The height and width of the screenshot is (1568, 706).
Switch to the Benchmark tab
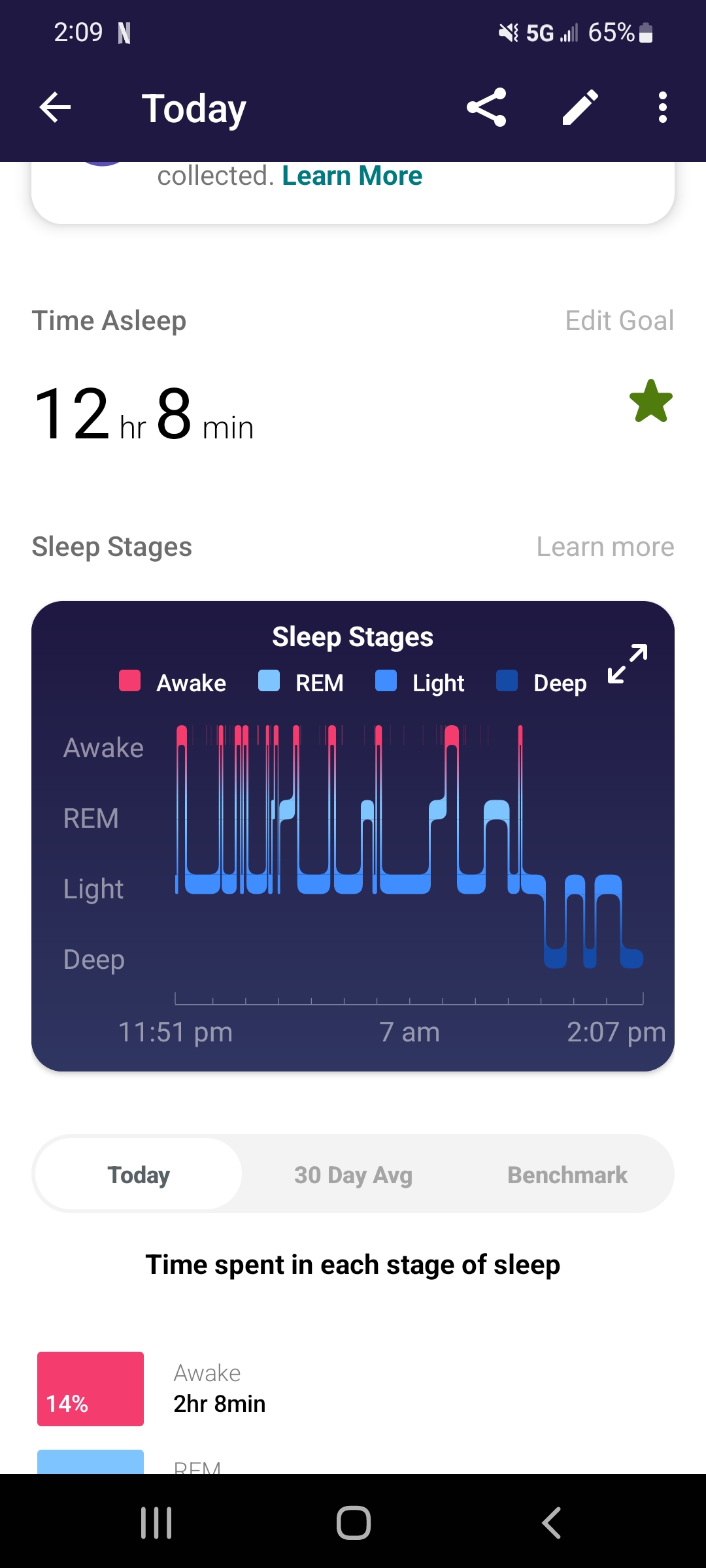click(x=567, y=1175)
